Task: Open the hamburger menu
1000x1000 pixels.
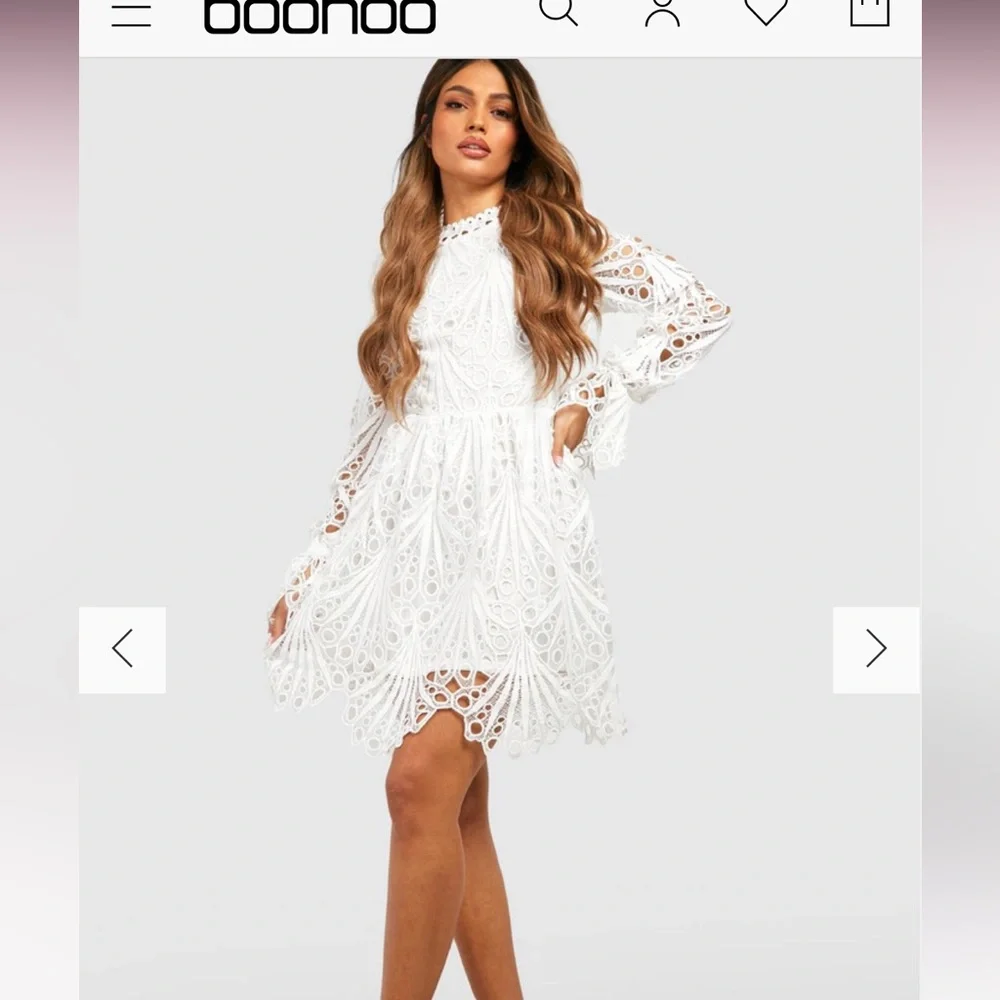Action: click(131, 14)
